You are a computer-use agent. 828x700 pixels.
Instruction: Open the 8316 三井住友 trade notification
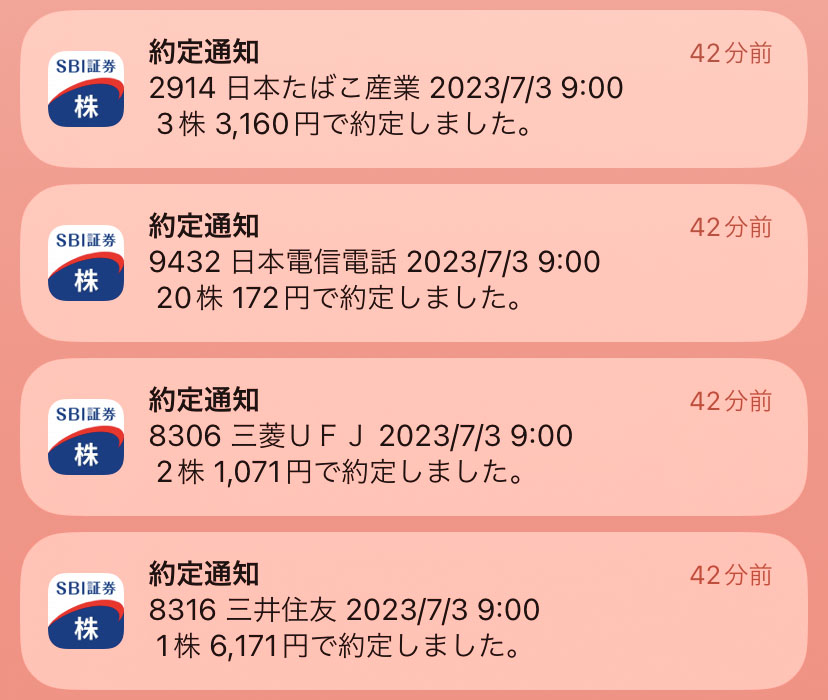[x=414, y=612]
